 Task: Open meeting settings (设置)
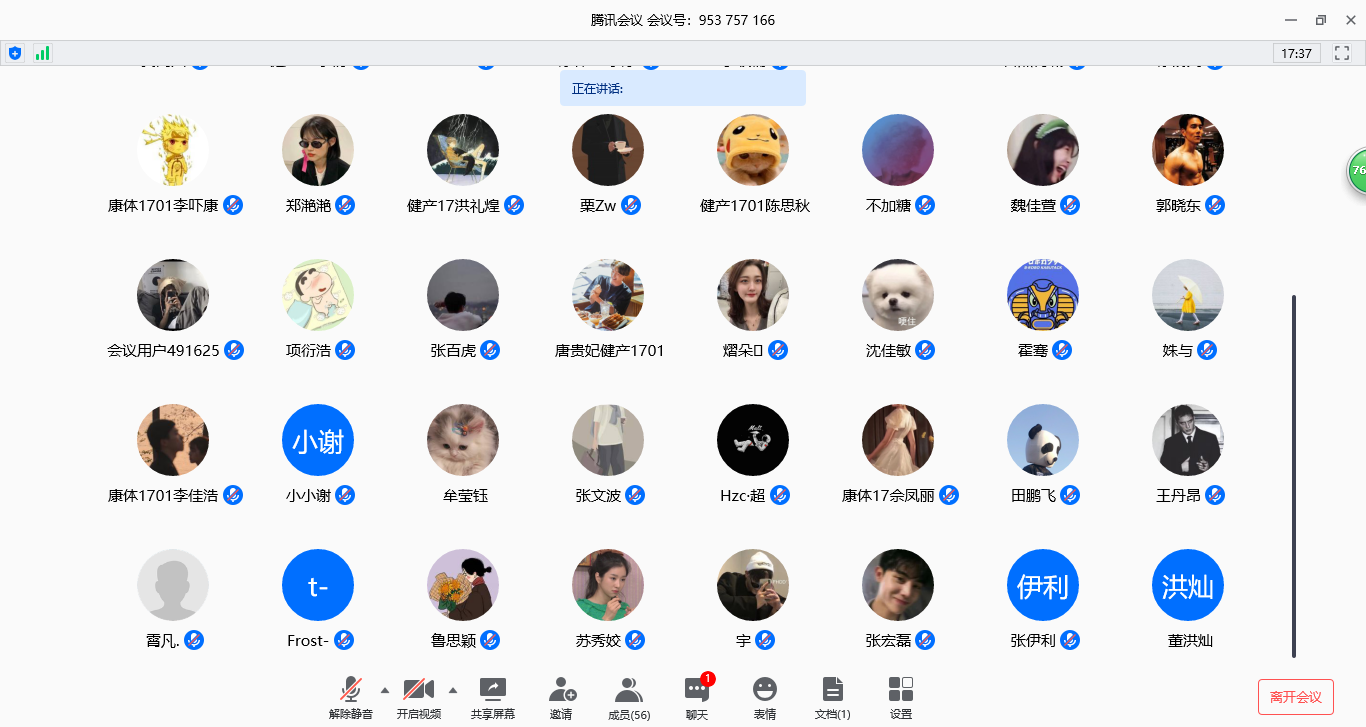click(901, 696)
